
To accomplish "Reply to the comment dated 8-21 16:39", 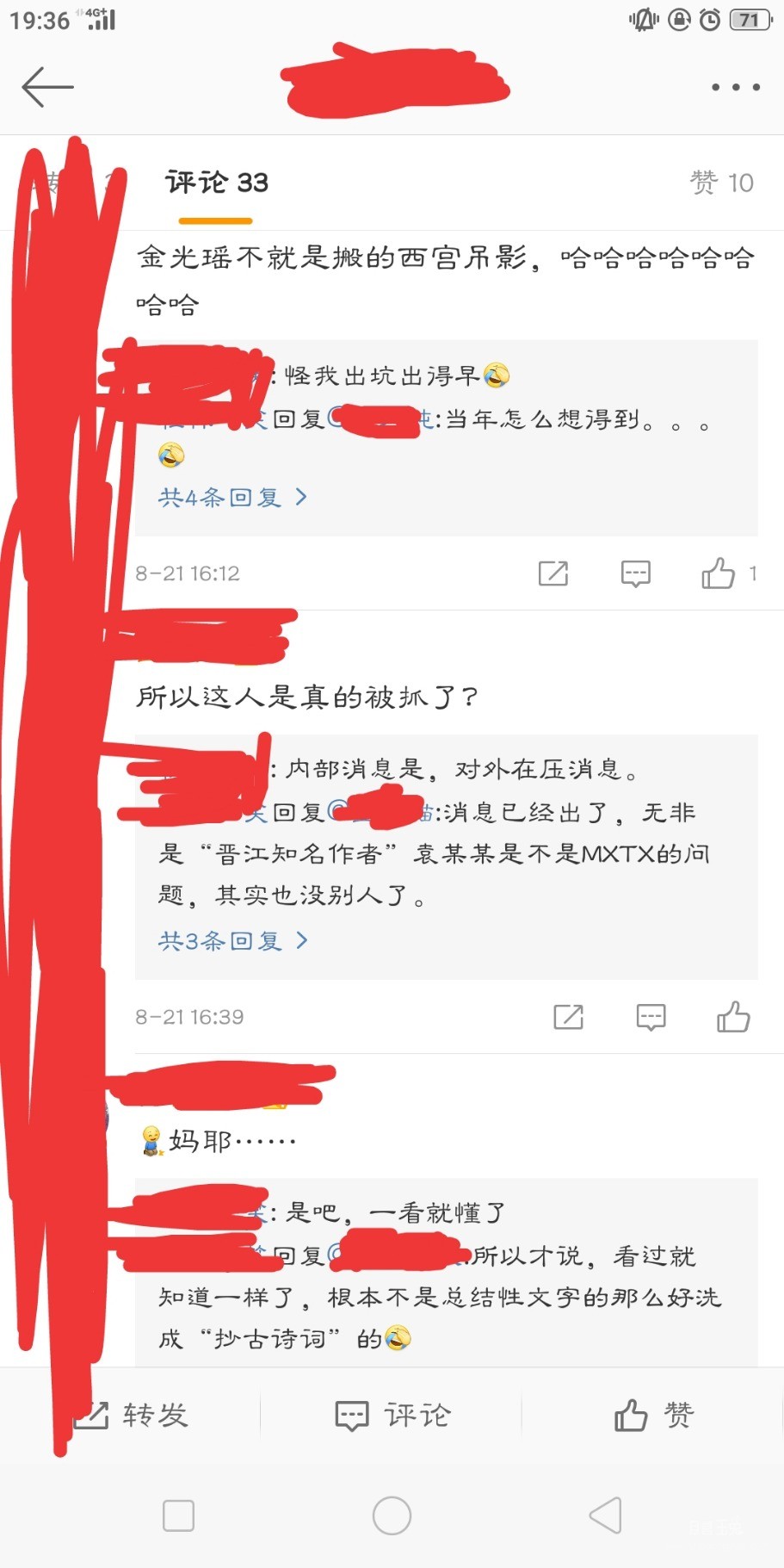I will [x=651, y=1017].
